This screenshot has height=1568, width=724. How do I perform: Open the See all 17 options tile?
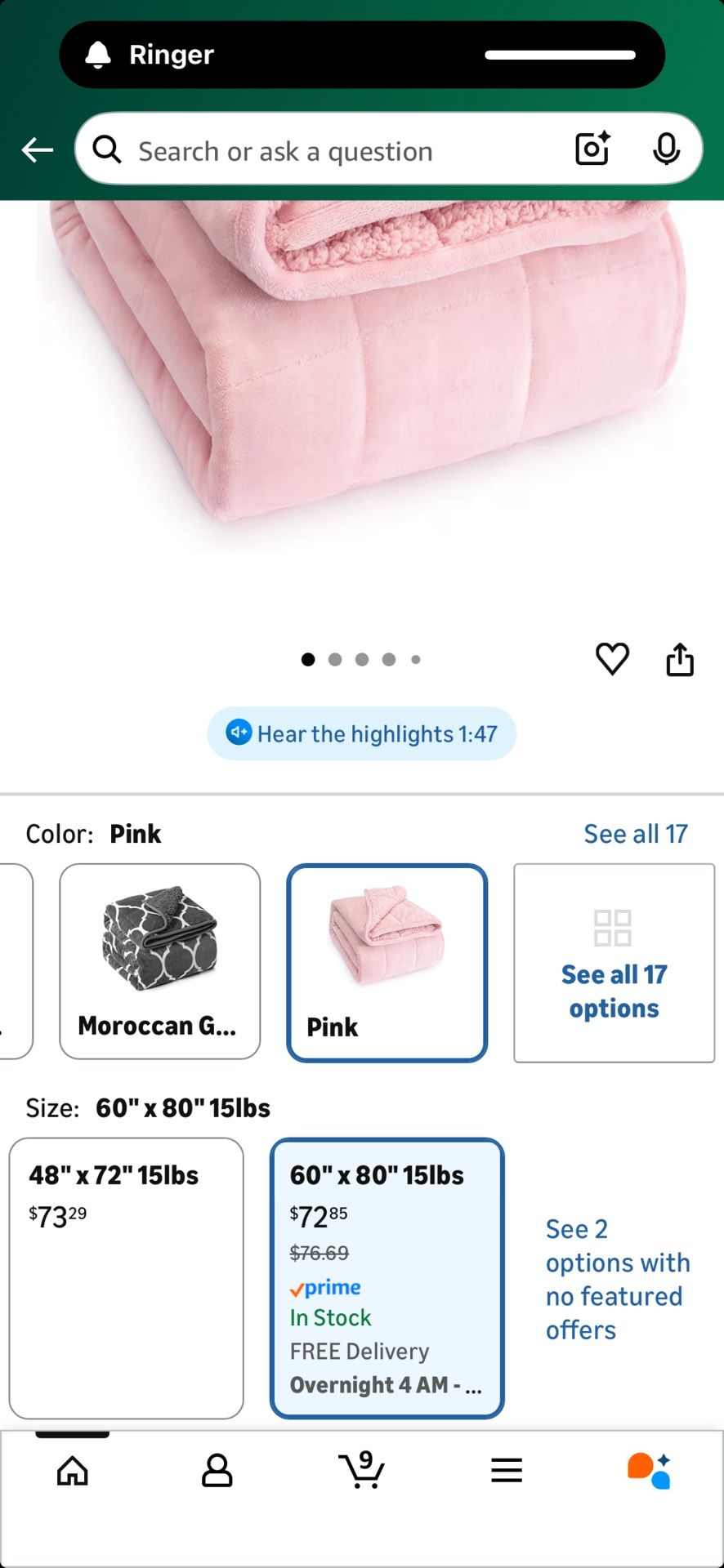point(614,963)
